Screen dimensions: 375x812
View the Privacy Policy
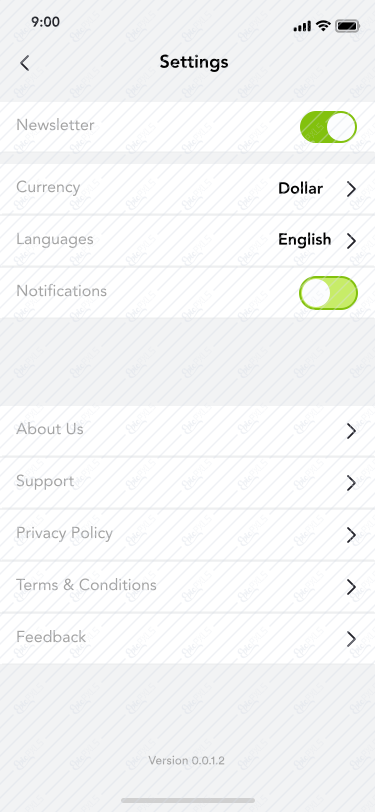(x=188, y=534)
